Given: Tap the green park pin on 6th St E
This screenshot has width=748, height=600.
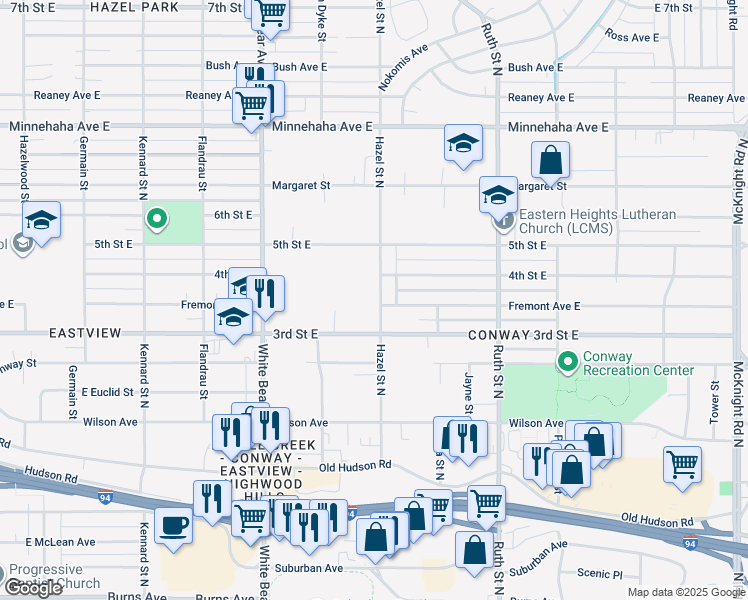Looking at the screenshot, I should pos(156,217).
